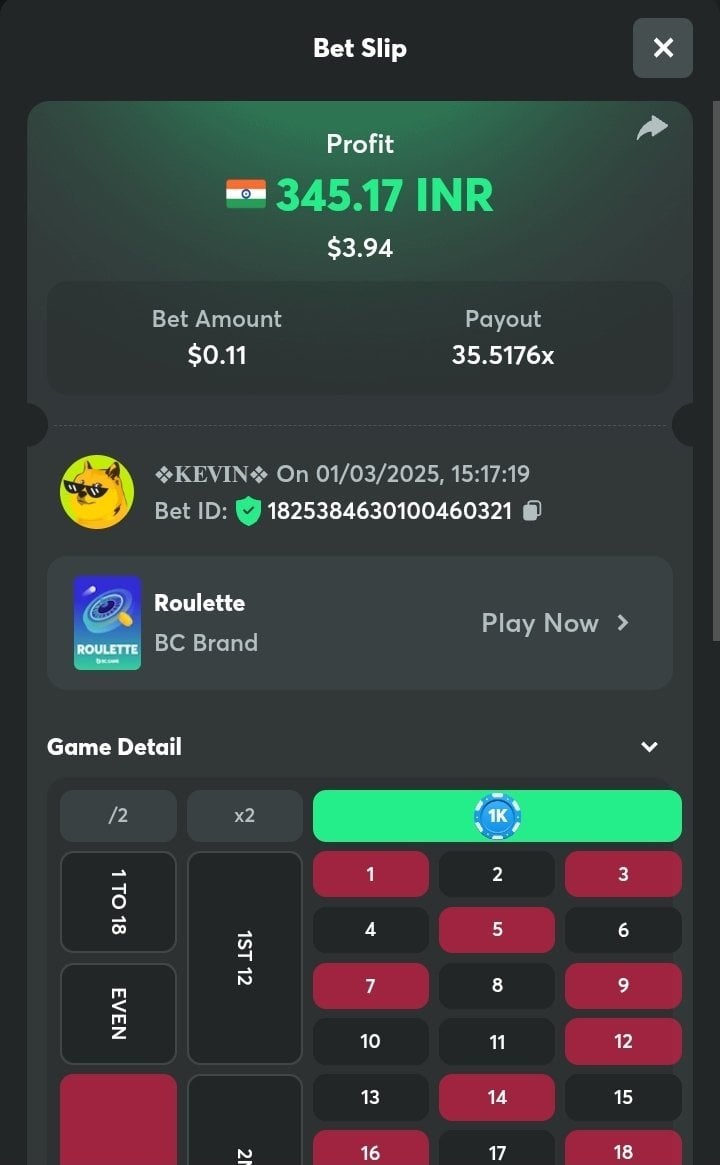
Task: Share this bet slip
Action: [x=652, y=128]
